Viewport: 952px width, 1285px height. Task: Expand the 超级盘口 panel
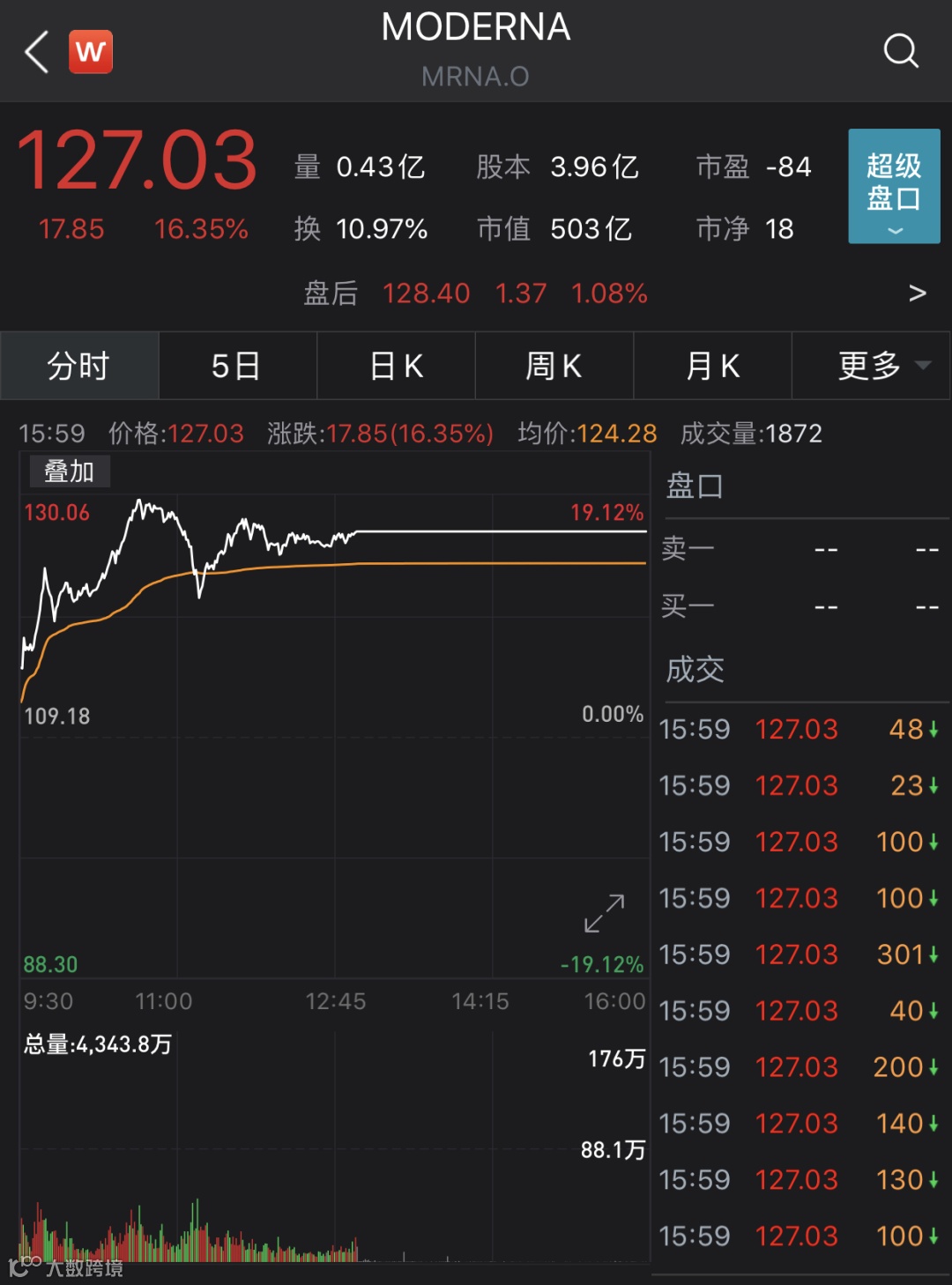coord(894,186)
